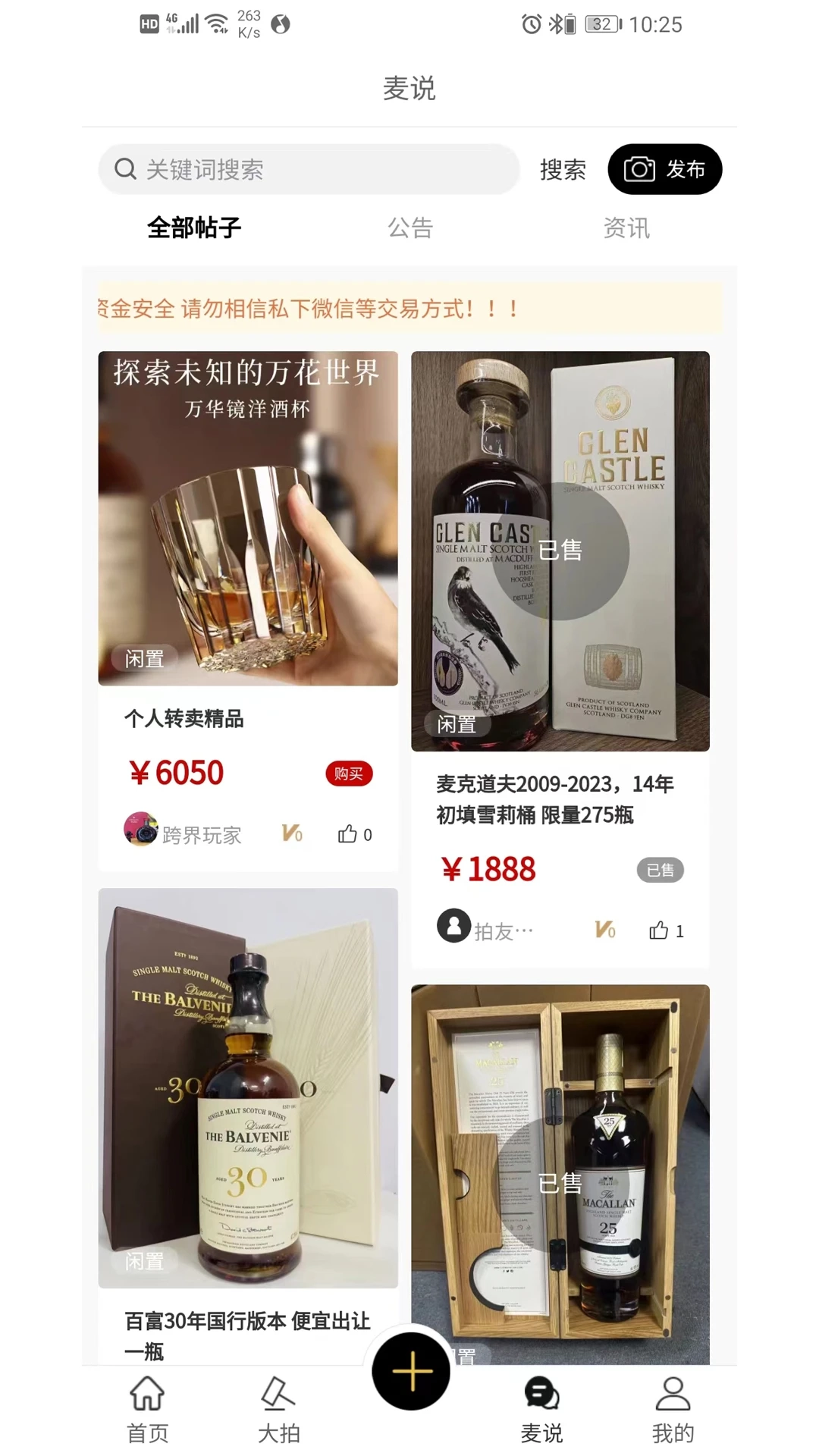Open 跨界玩家 user avatar
819x1456 pixels.
(x=140, y=833)
